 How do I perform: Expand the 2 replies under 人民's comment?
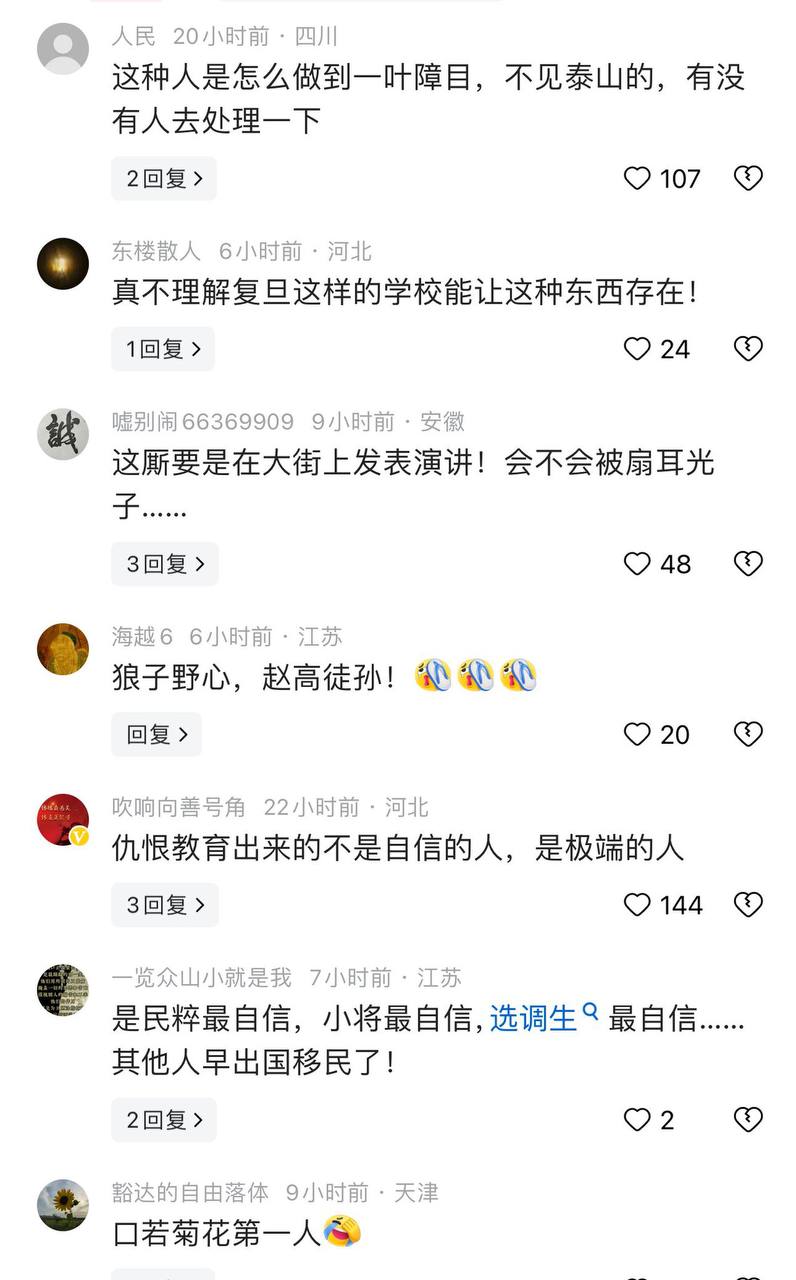[164, 179]
